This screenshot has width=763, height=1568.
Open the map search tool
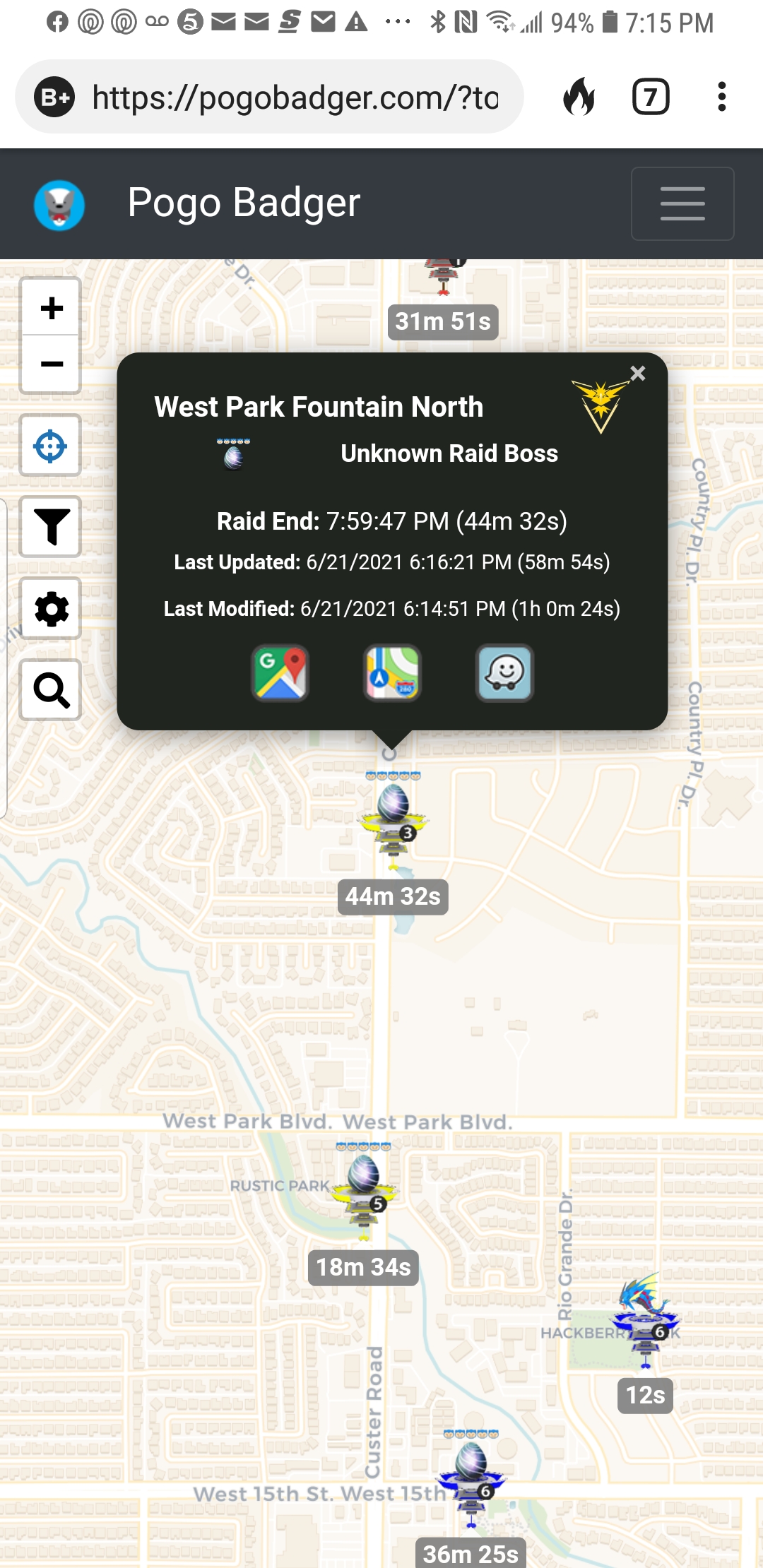(51, 690)
